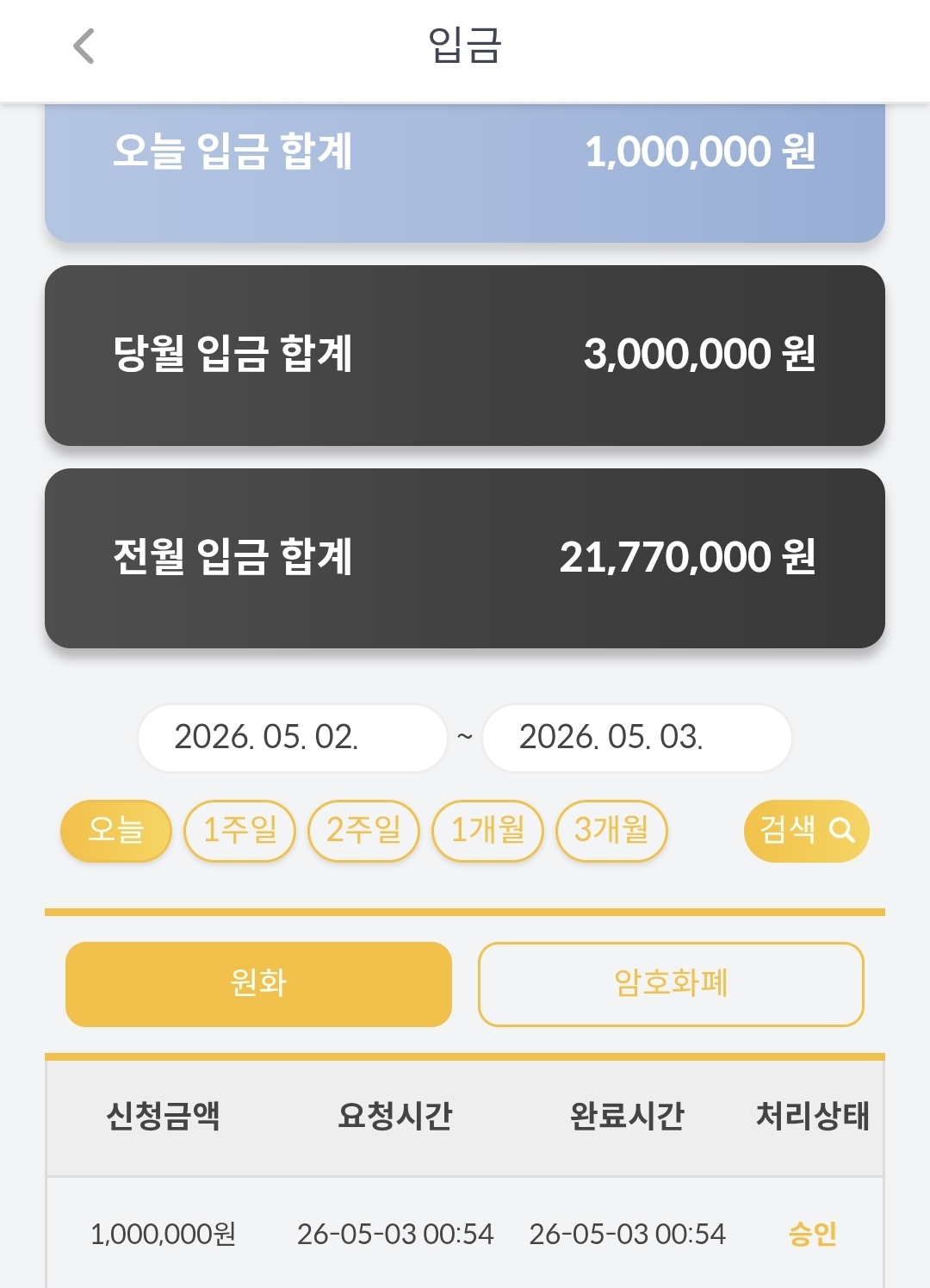Filter deposits by 1주일

[x=240, y=831]
